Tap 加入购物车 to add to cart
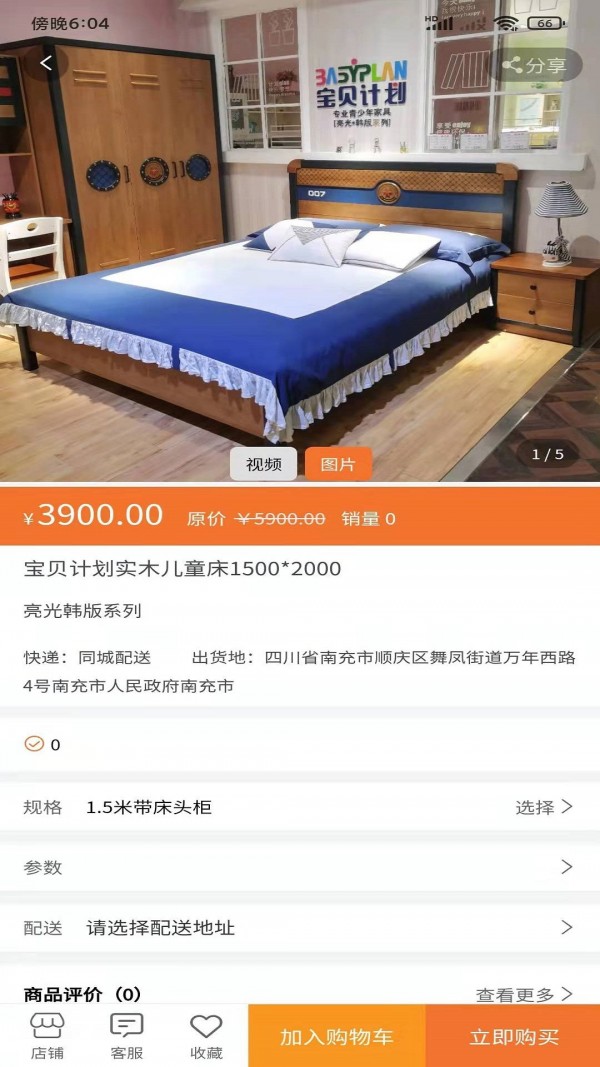Screen dimensions: 600x1067 [x=337, y=1037]
